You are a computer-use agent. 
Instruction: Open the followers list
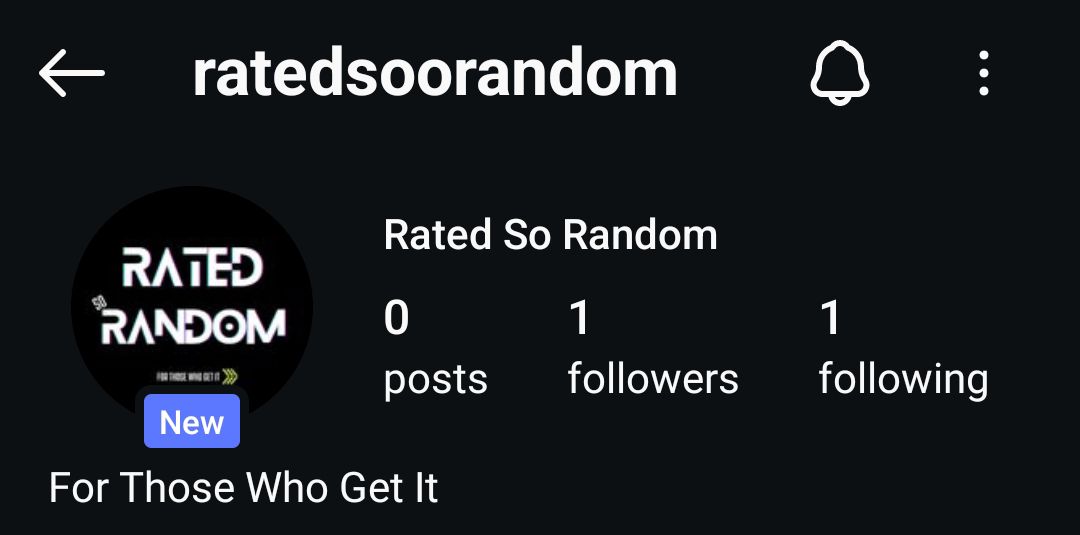pyautogui.click(x=652, y=349)
